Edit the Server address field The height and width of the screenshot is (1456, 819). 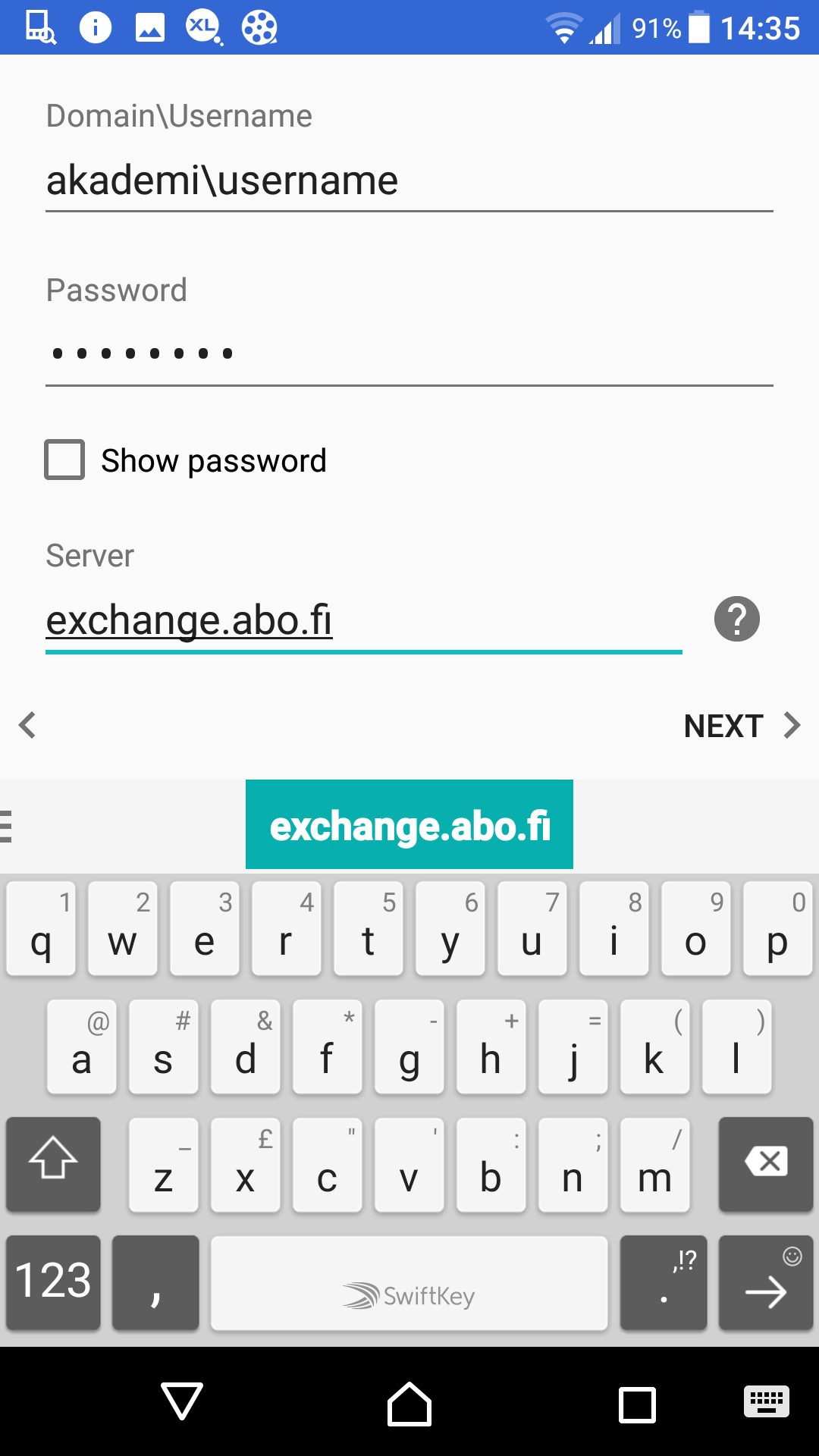click(364, 620)
